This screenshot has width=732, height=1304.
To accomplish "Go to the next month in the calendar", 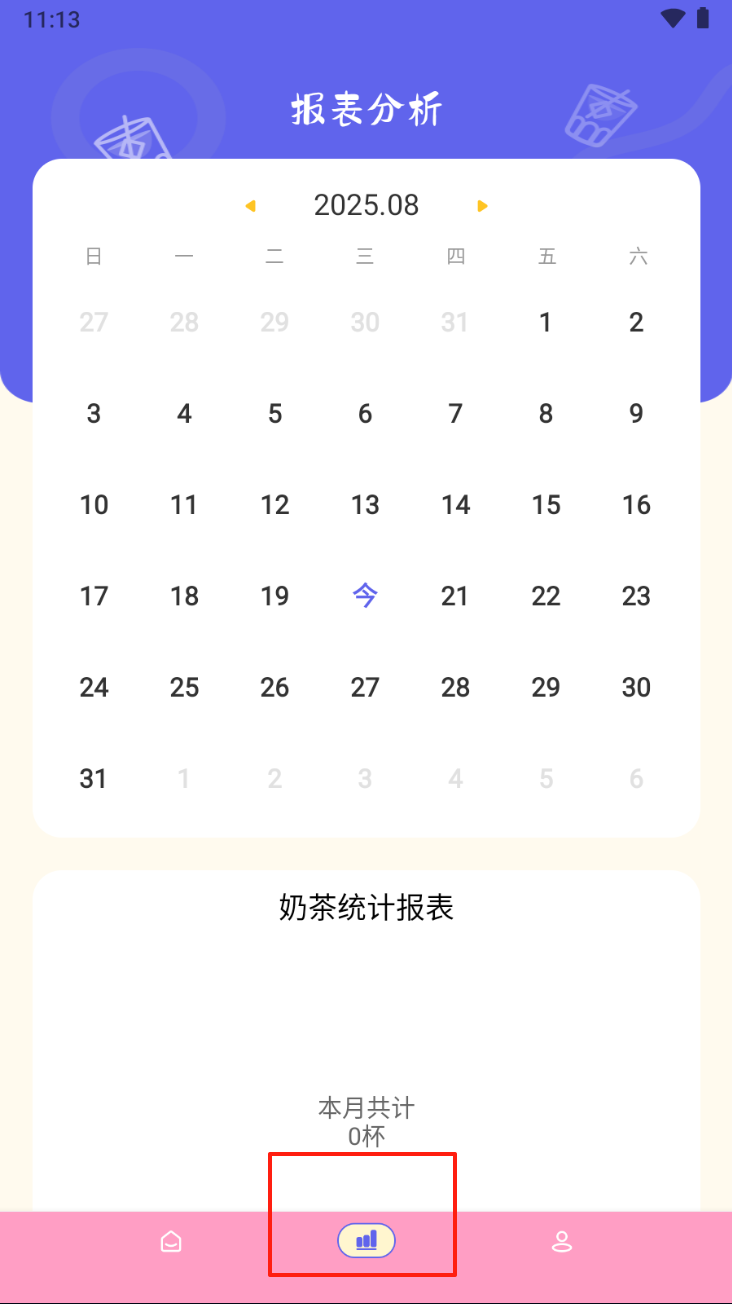I will click(483, 206).
